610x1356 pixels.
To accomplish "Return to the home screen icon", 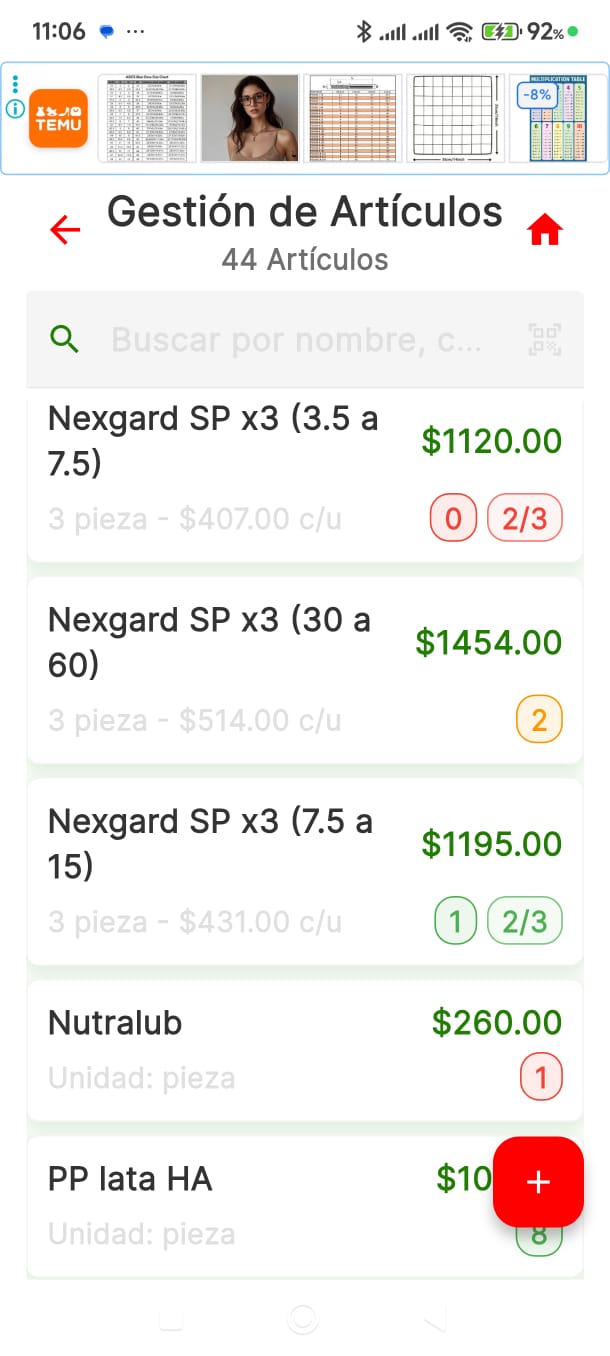I will coord(545,231).
